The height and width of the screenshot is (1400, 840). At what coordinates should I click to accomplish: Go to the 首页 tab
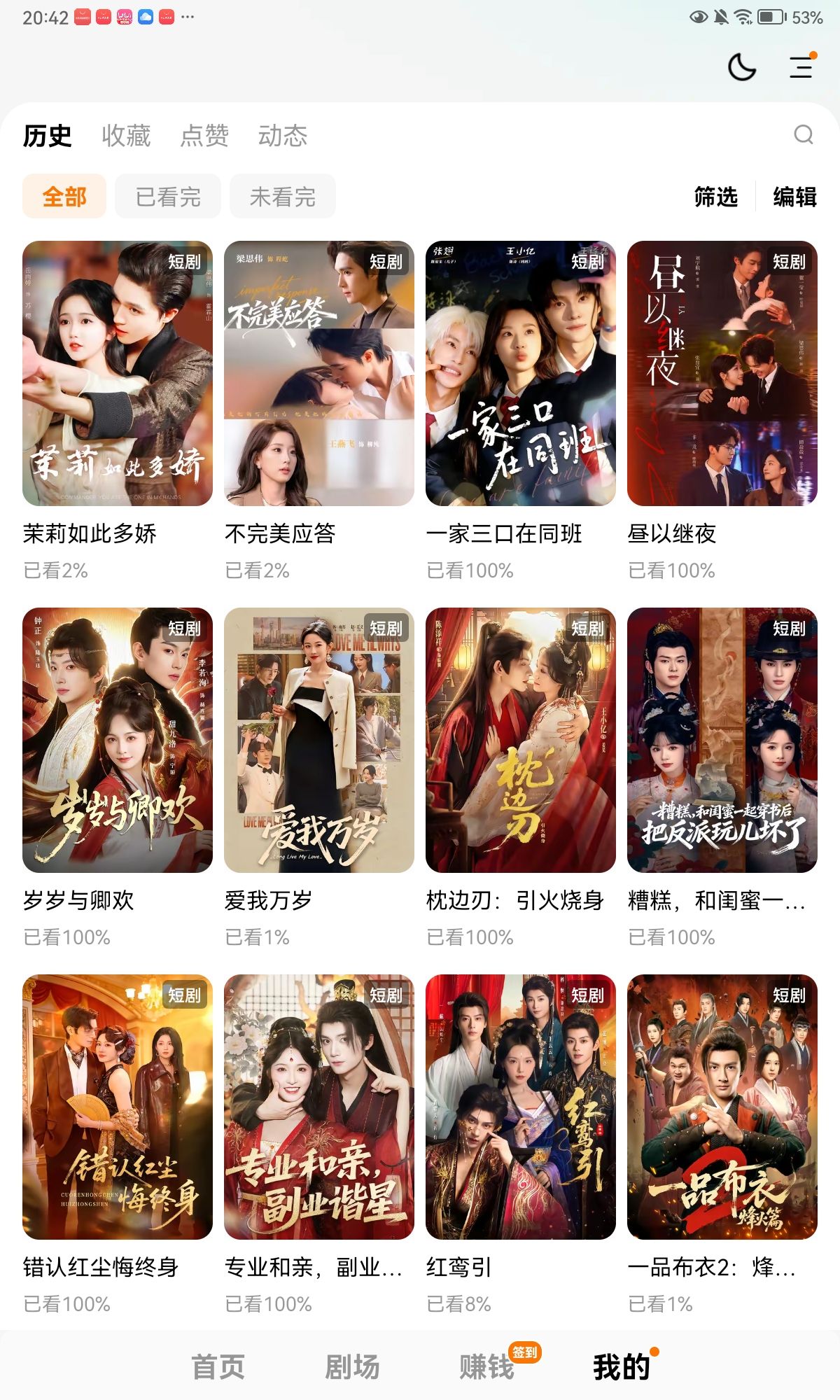pyautogui.click(x=218, y=1366)
